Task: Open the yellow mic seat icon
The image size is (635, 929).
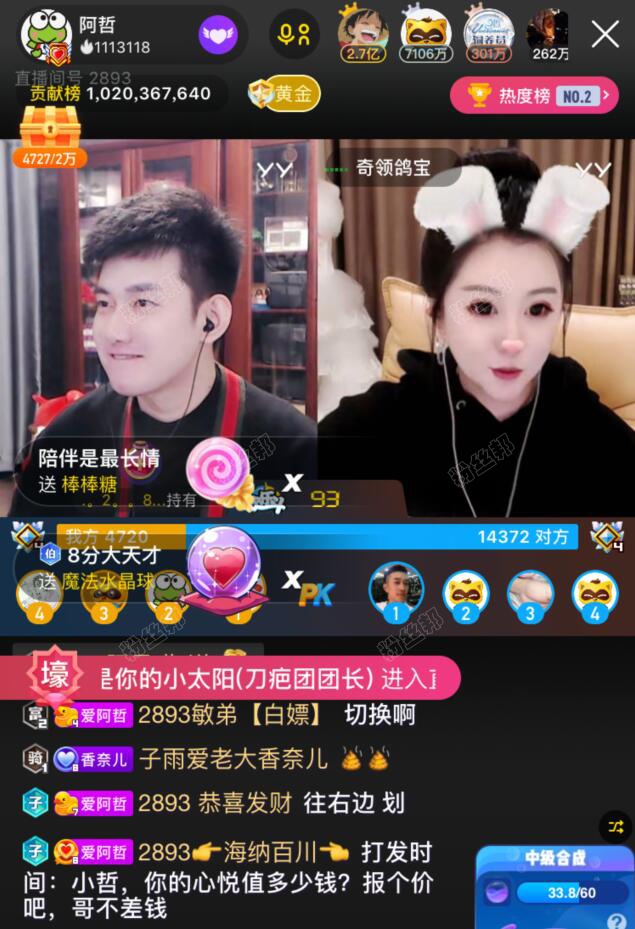Action: point(294,35)
